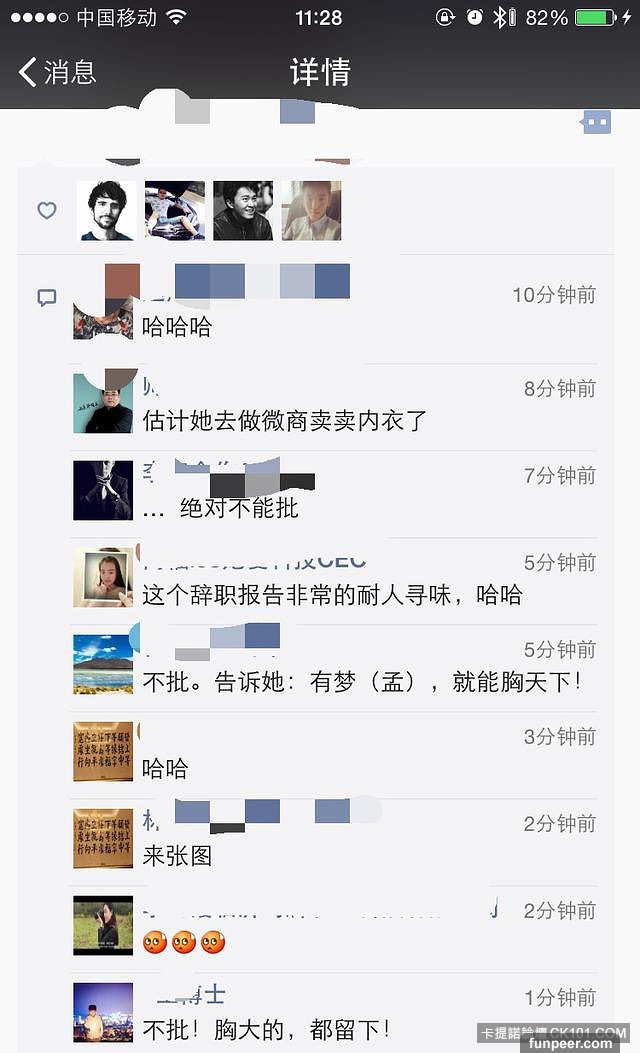Reply to the comment 绝对不能批
640x1053 pixels.
coord(238,508)
